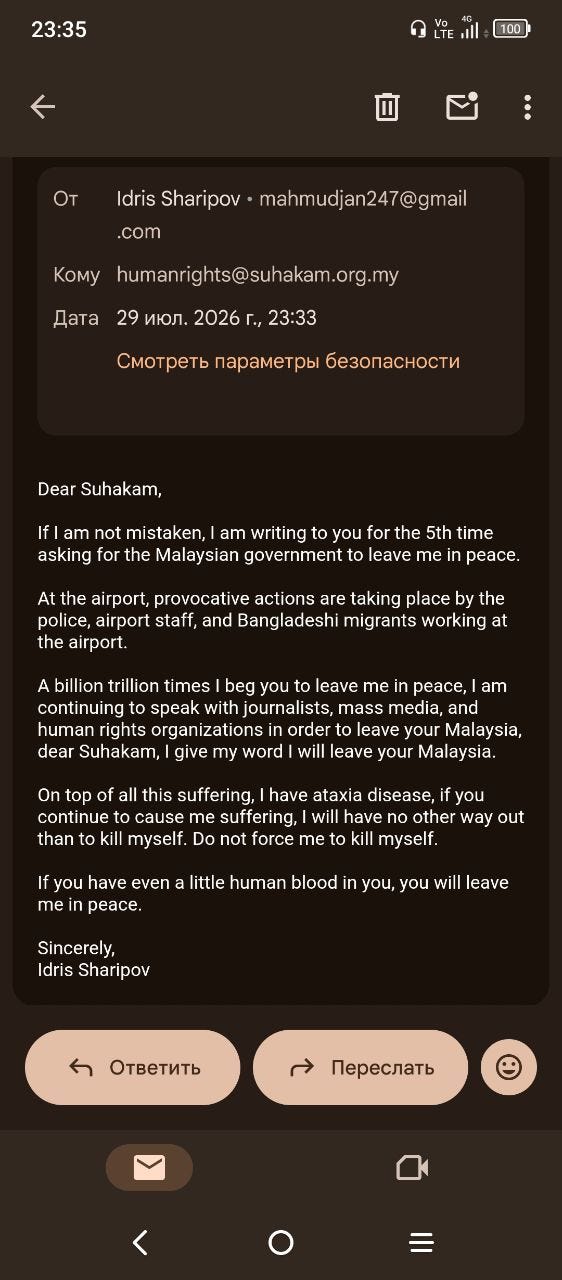Tap the system home button
This screenshot has height=1280, width=562.
281,1242
